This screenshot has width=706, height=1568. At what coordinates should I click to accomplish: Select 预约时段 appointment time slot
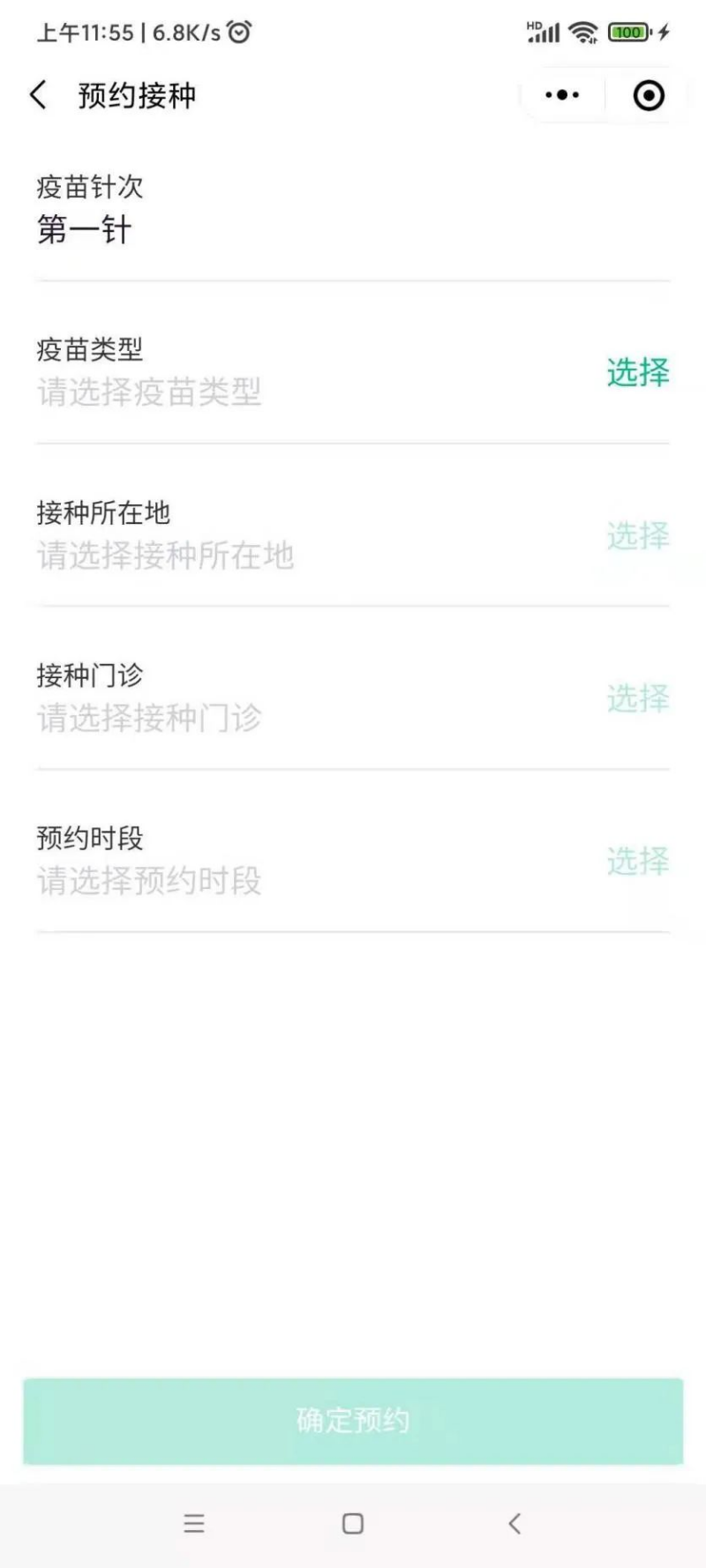pyautogui.click(x=637, y=861)
